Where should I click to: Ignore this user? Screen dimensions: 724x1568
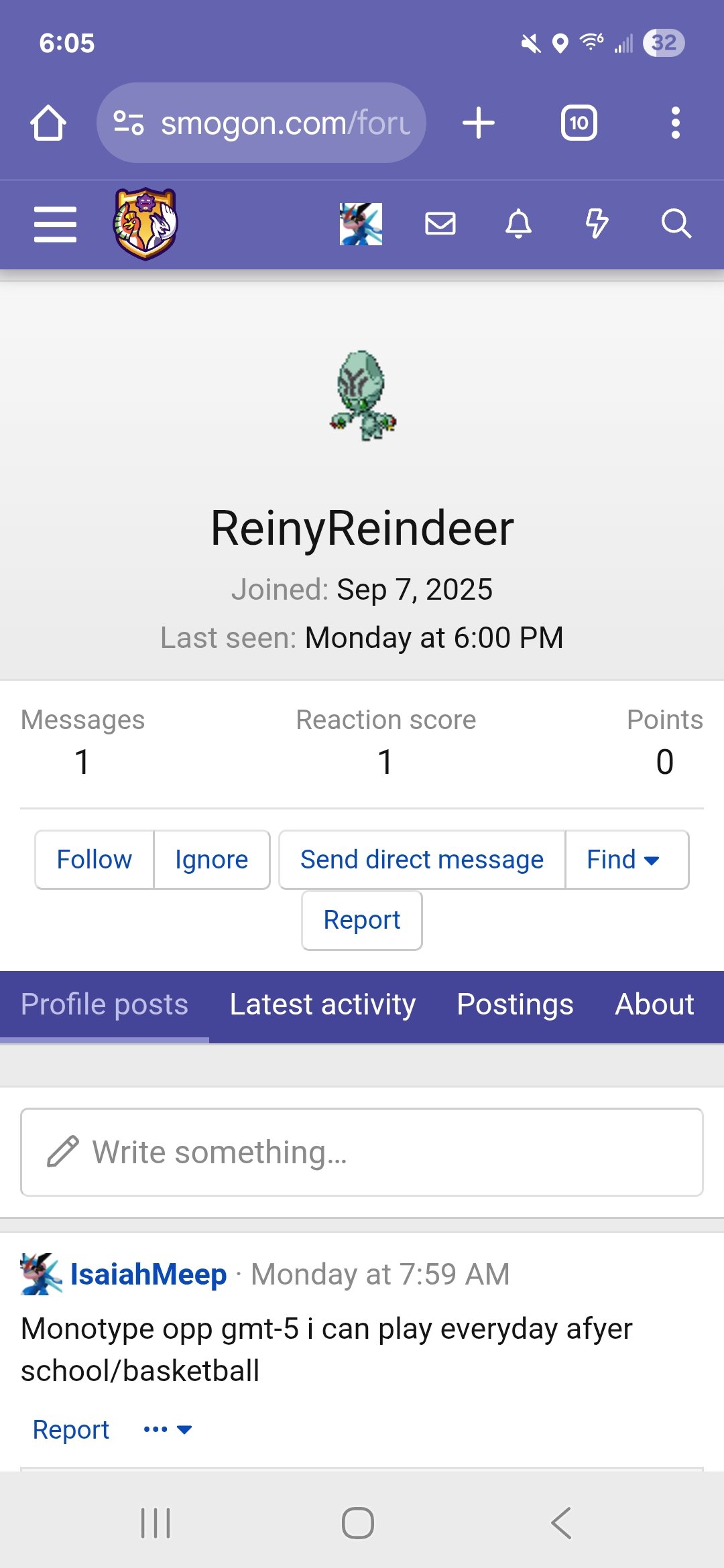211,860
